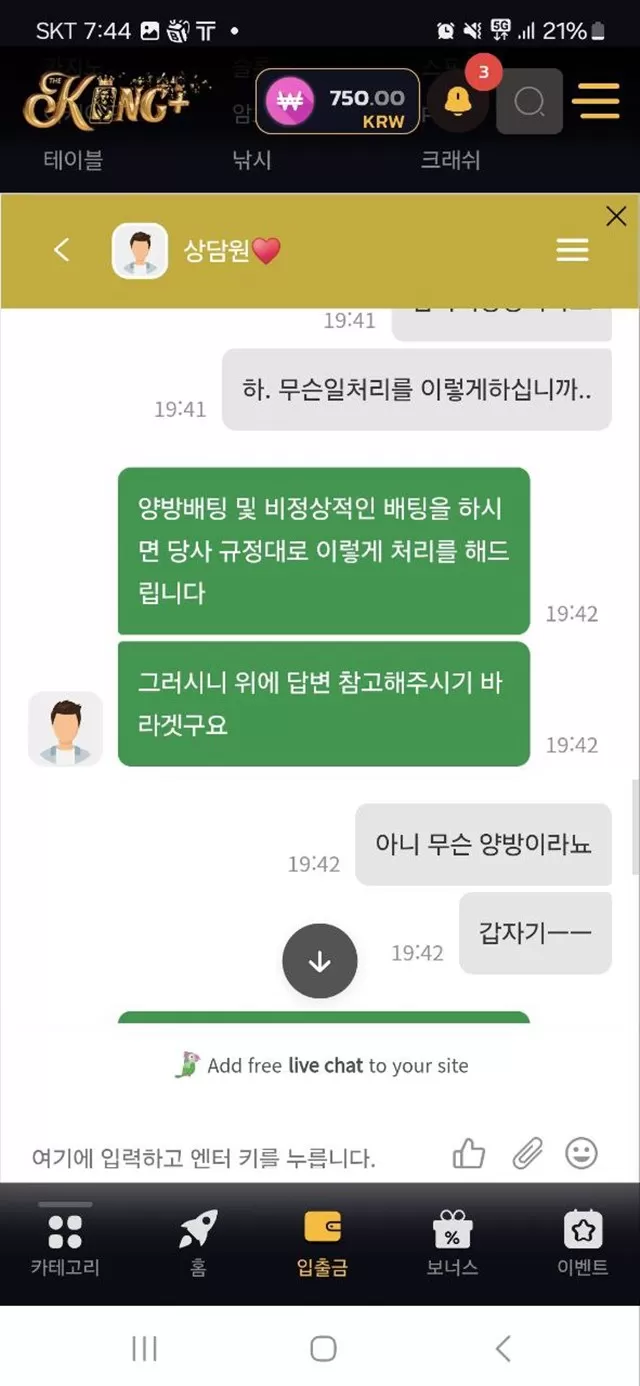This screenshot has height=1386, width=640.
Task: Tap the search icon in the header
Action: 530,101
